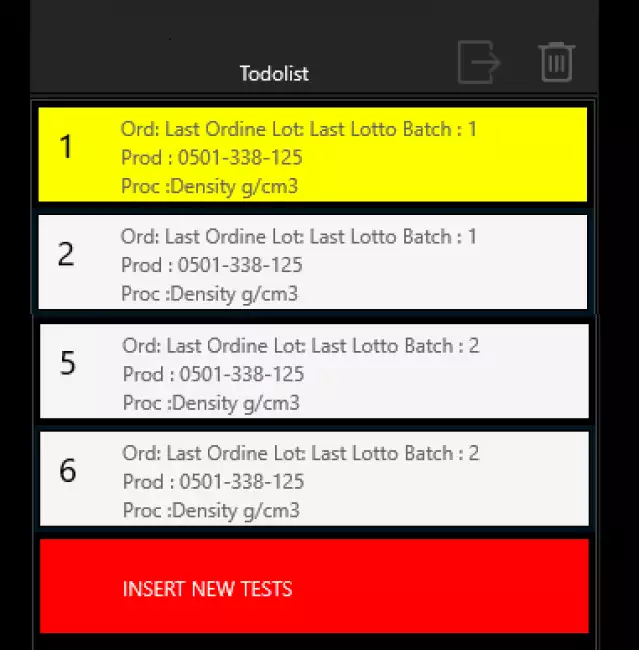
Task: Tap the trash can delete icon
Action: coord(556,62)
